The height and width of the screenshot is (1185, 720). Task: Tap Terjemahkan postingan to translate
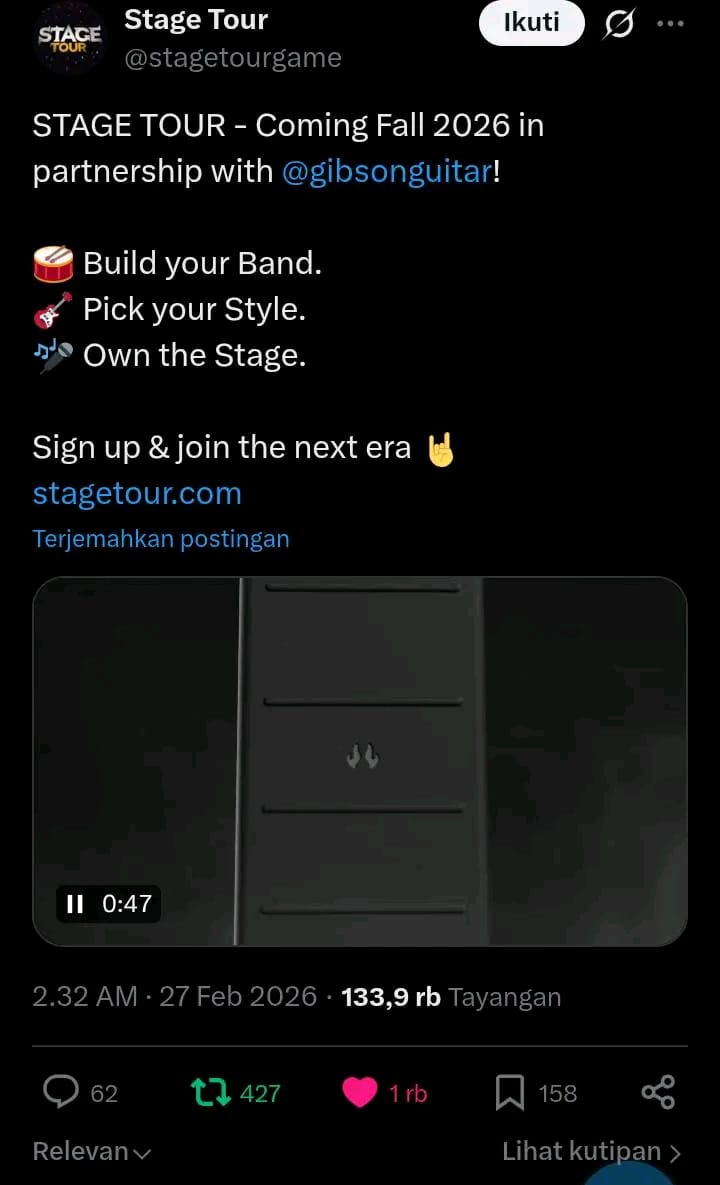(161, 539)
